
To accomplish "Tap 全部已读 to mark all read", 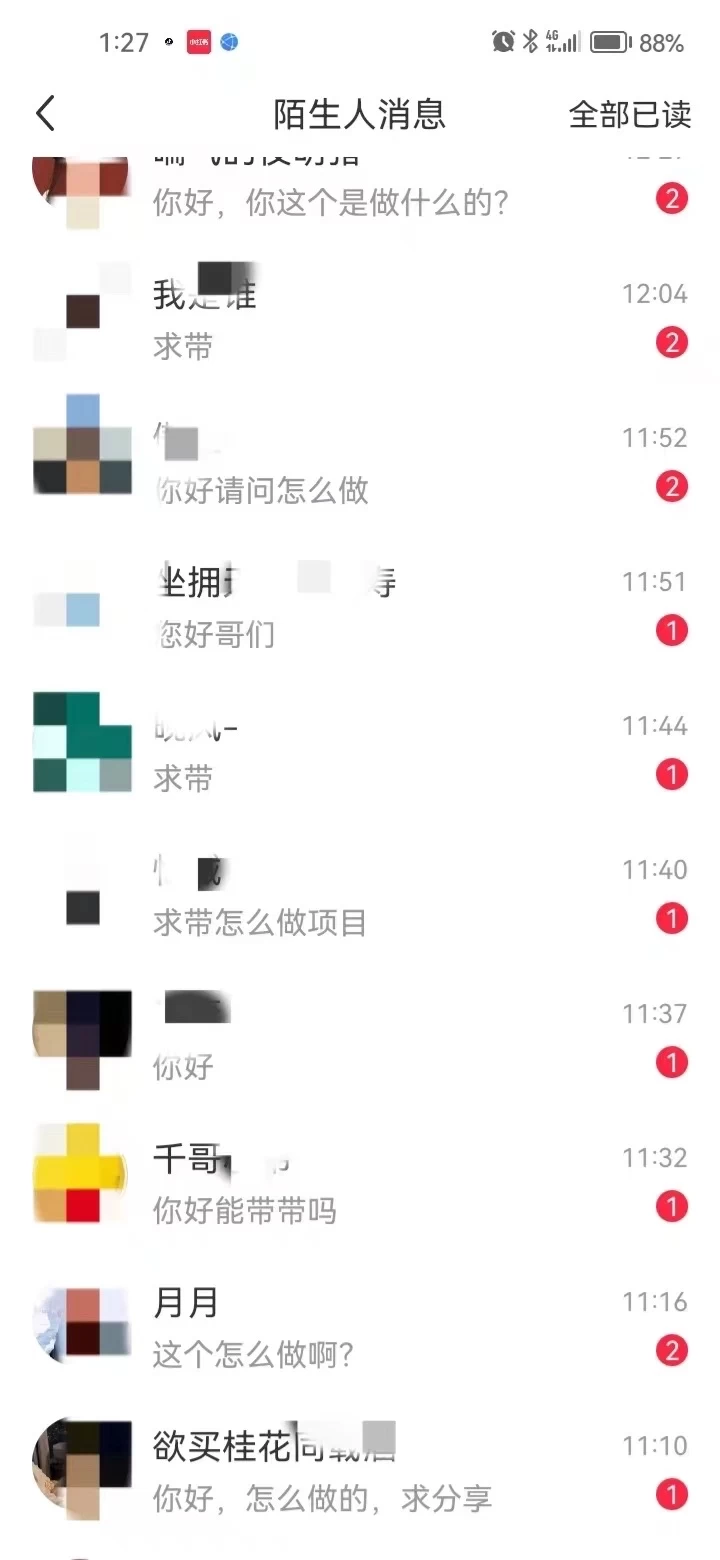I will pyautogui.click(x=629, y=115).
